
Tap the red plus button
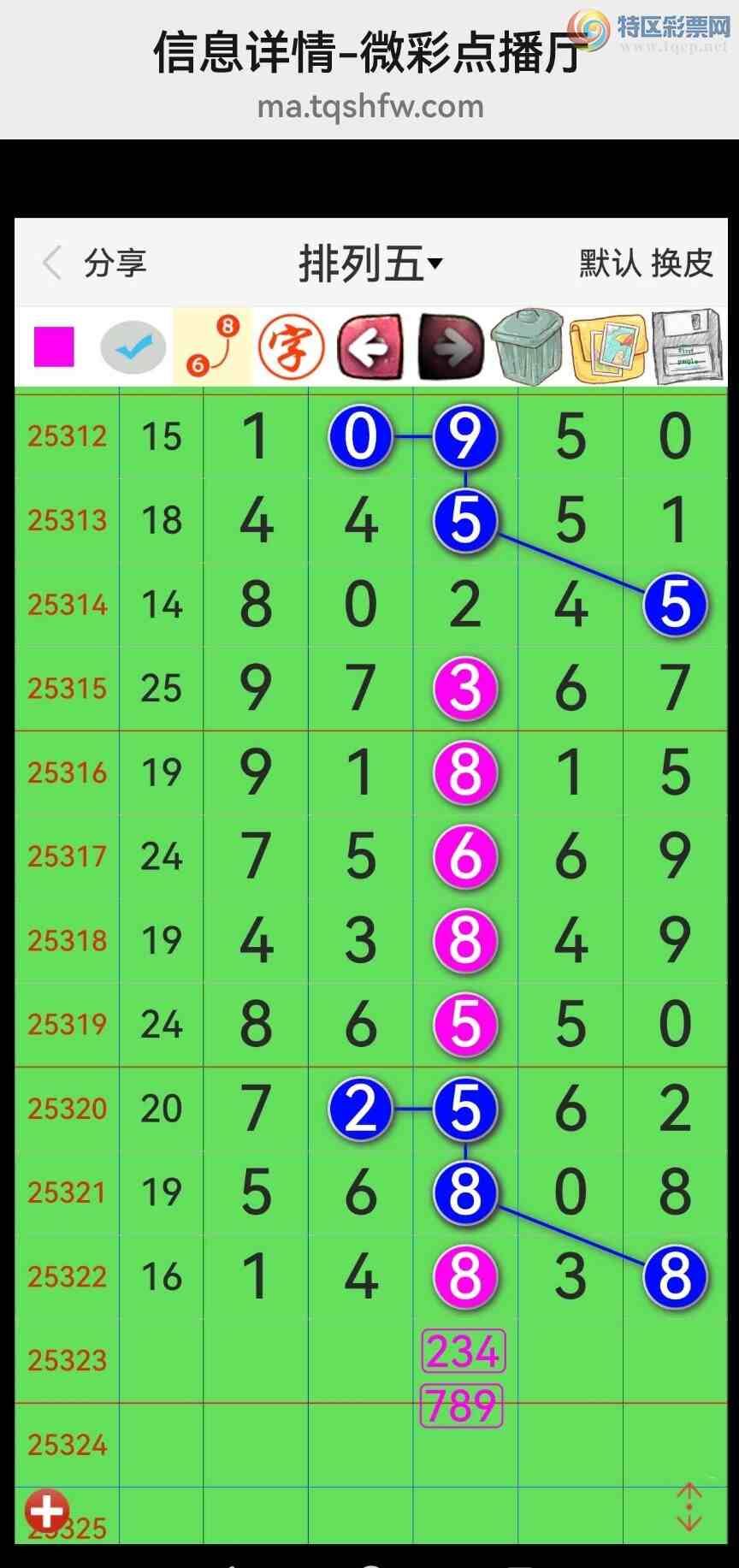47,1511
